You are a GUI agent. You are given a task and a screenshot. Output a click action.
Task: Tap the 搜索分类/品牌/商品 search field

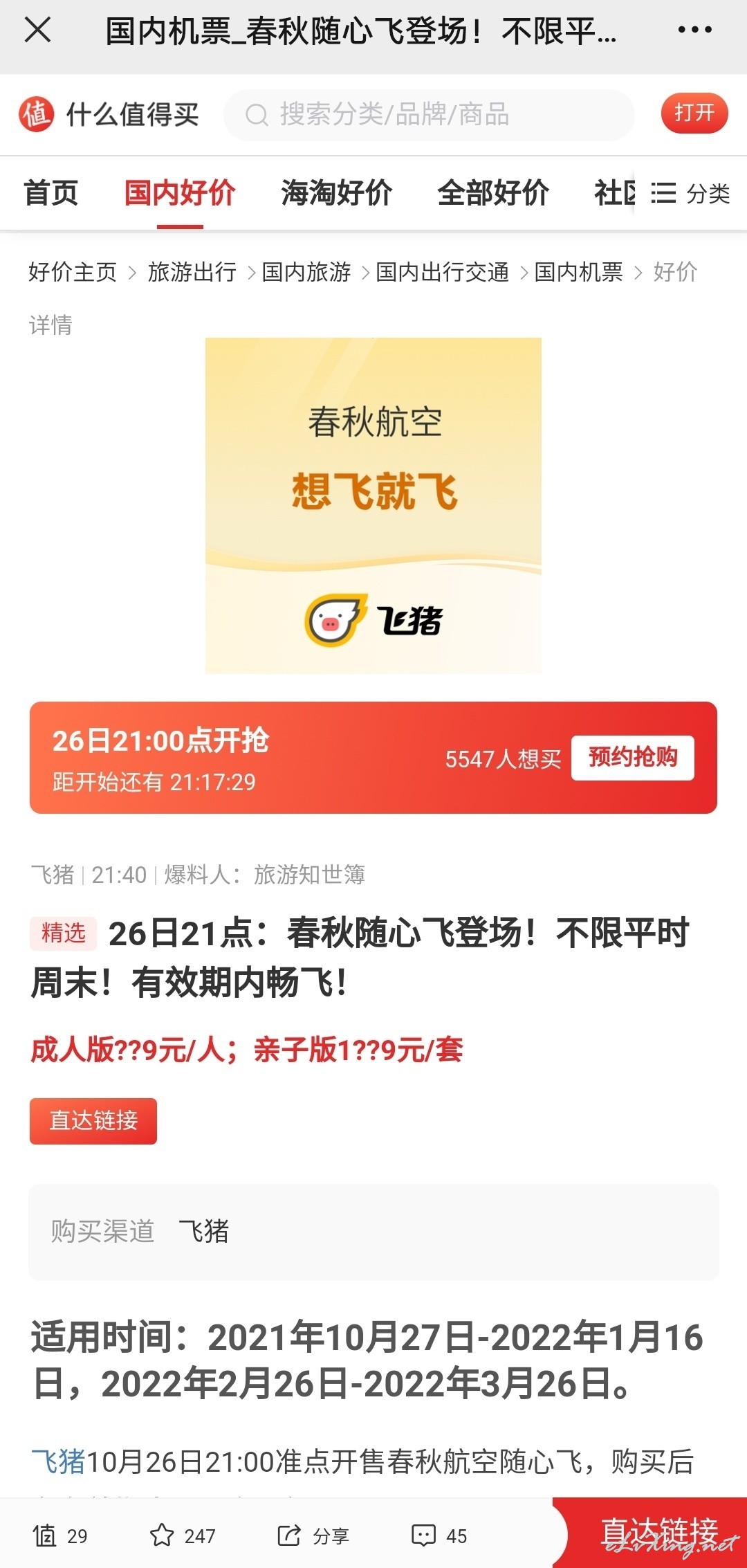[x=429, y=115]
